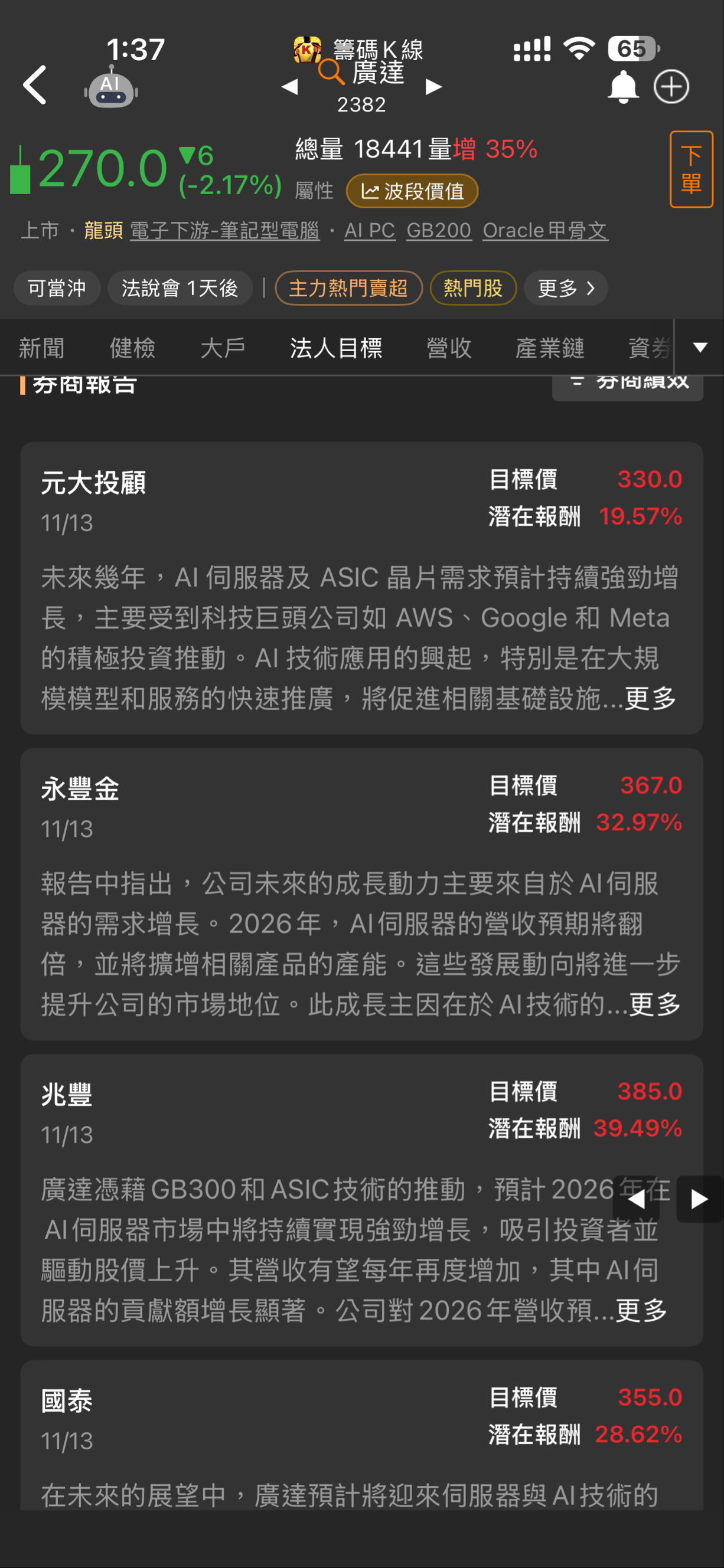Open the 券商績效 button
Viewport: 724px width, 1568px height.
point(627,386)
